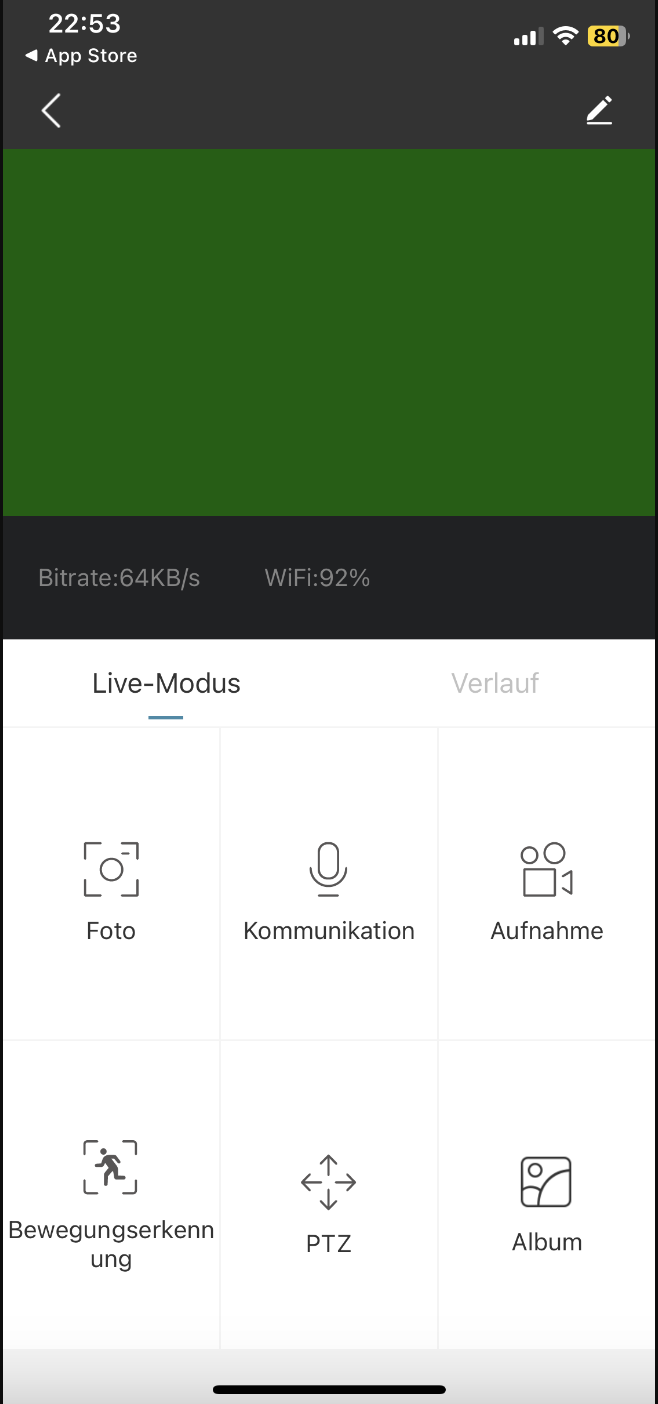Go back using the arrow icon
Viewport: 658px width, 1404px height.
coord(52,111)
